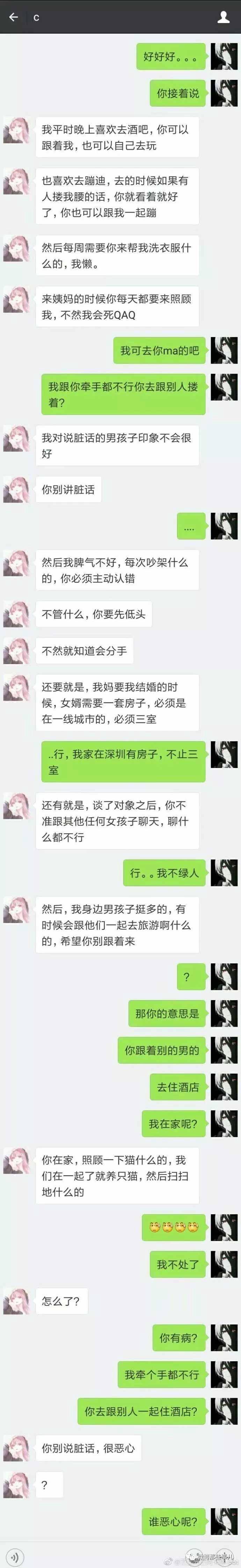Go back from the chat with c
The image size is (241, 1568).
coord(13,17)
